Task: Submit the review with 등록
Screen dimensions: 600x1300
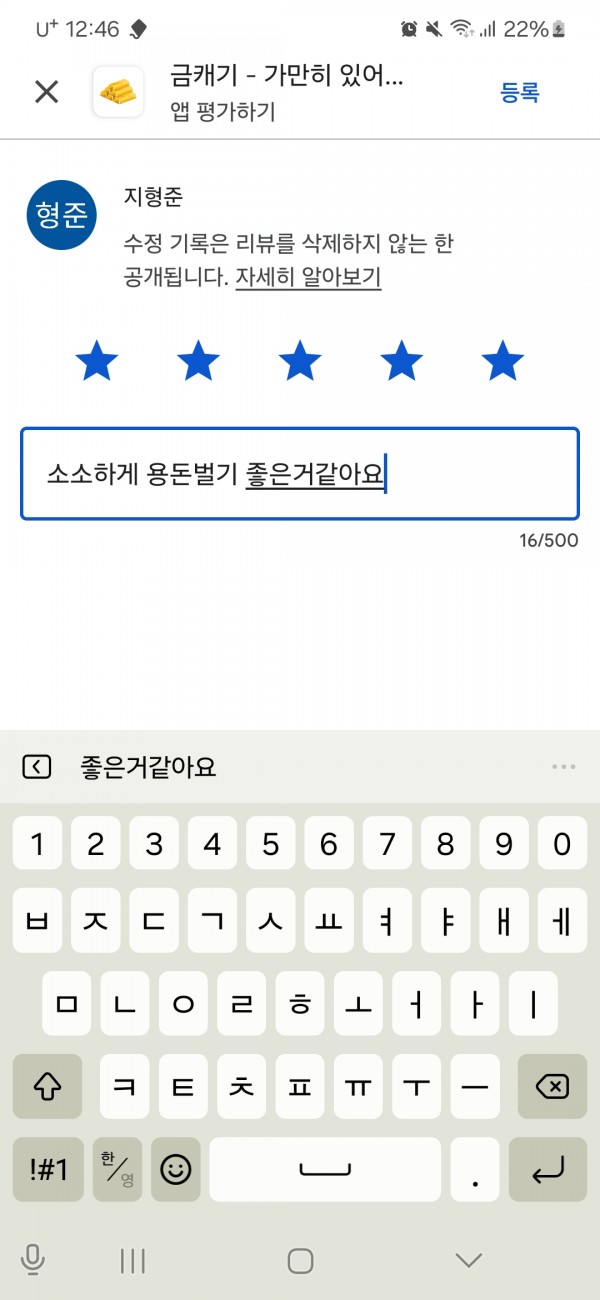Action: point(520,93)
